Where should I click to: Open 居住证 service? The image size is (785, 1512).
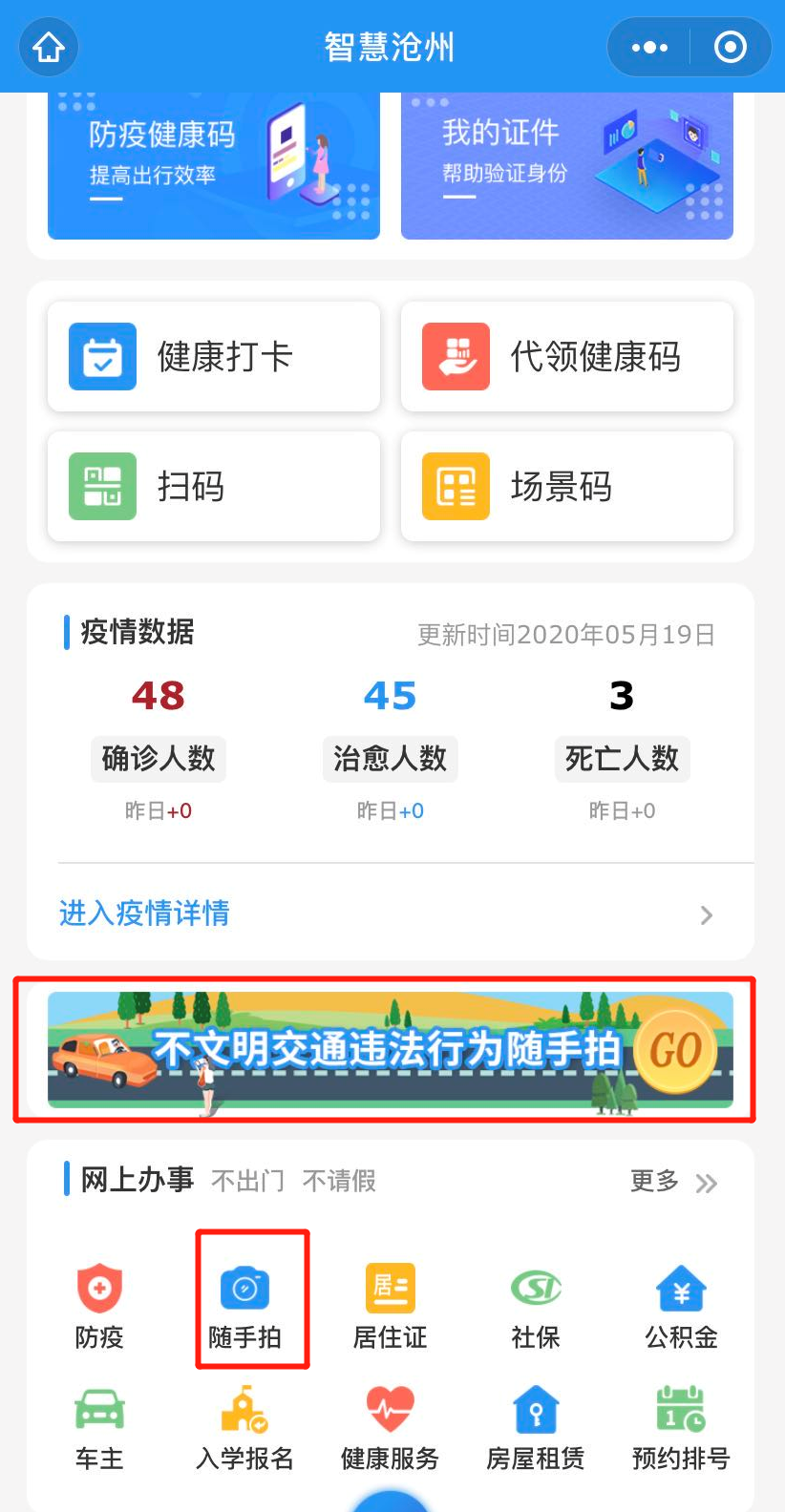click(390, 1305)
